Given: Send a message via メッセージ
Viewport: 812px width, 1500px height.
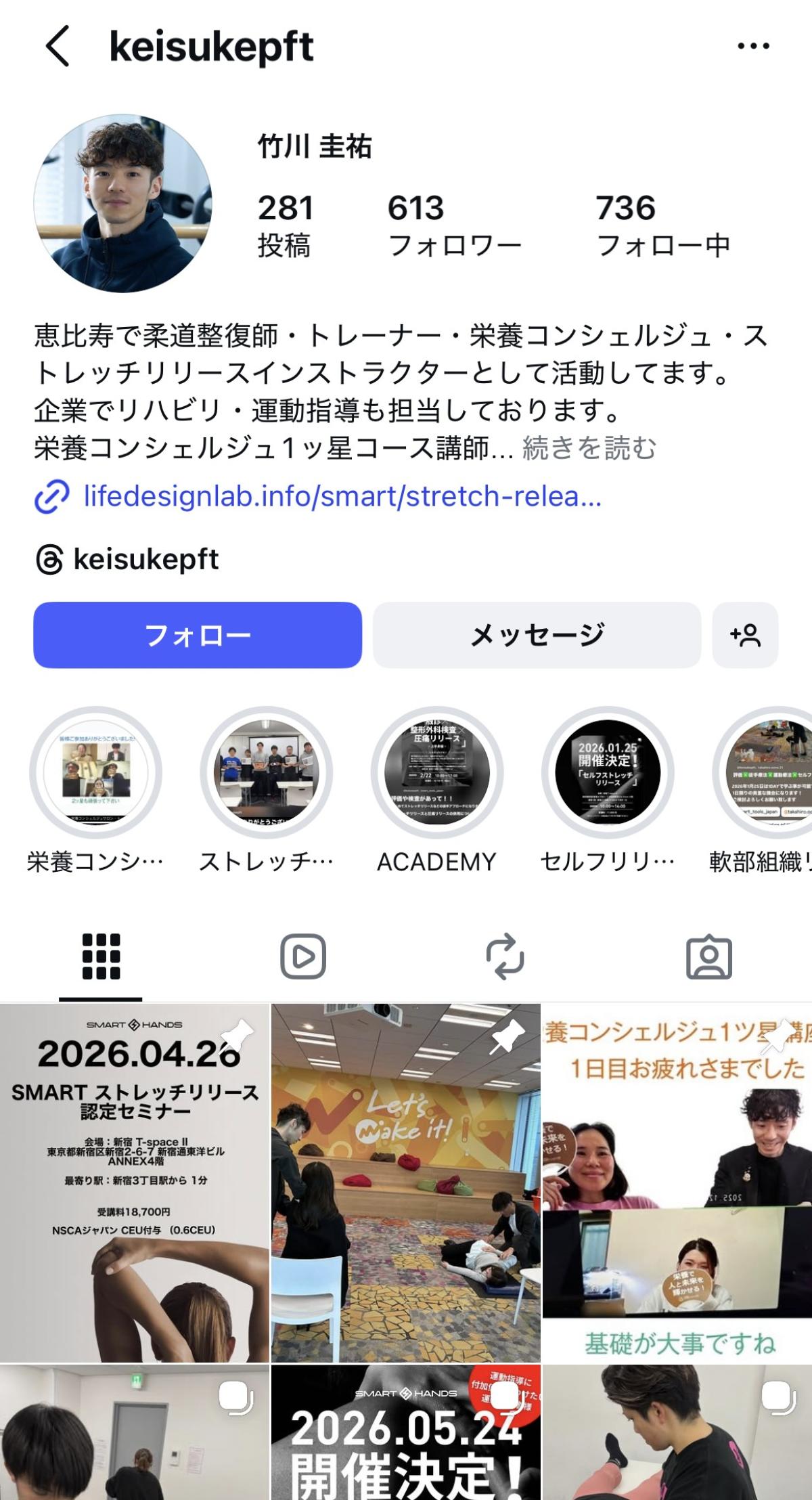Looking at the screenshot, I should pyautogui.click(x=537, y=635).
